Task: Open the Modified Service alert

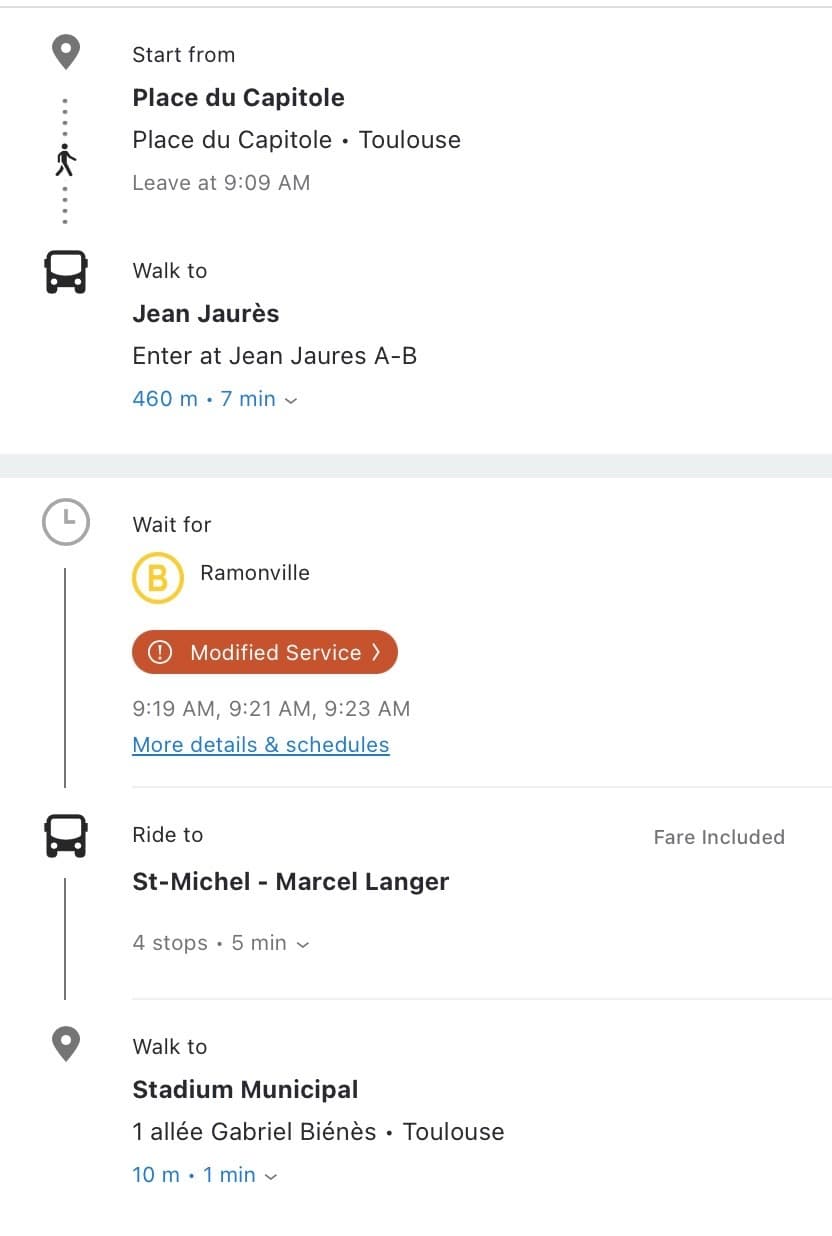Action: tap(265, 653)
